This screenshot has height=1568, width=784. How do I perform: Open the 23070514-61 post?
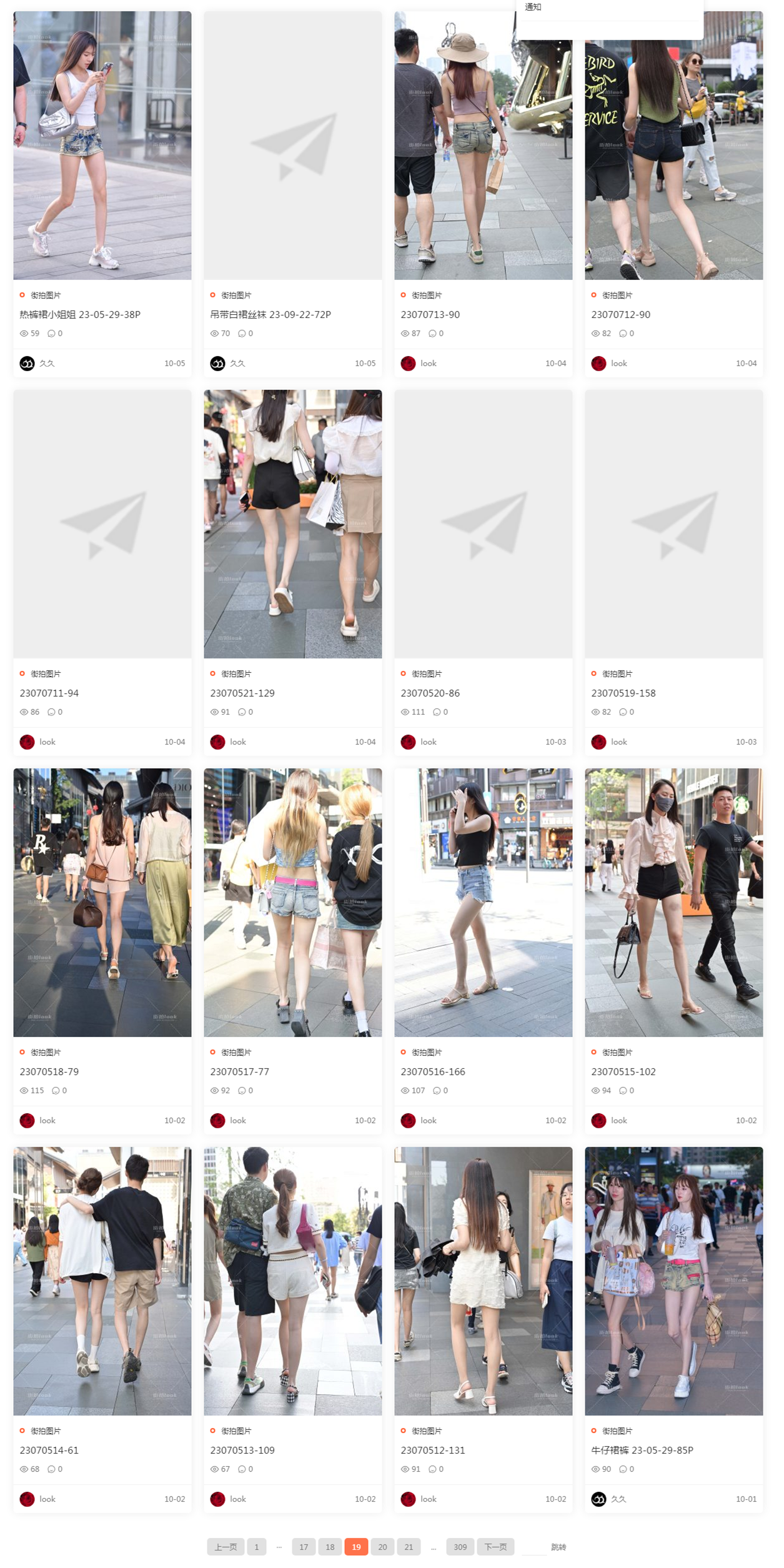click(x=51, y=1450)
